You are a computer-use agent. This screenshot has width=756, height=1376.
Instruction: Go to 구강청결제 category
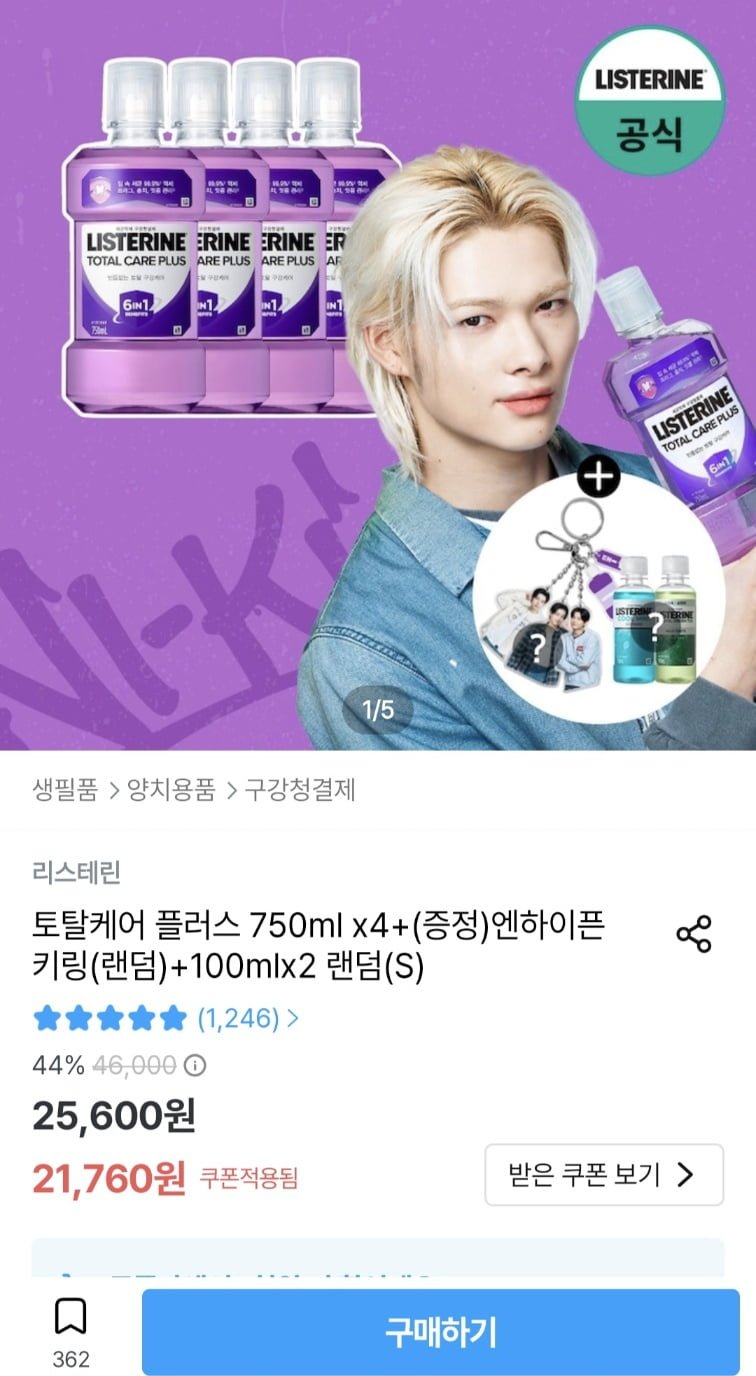300,790
